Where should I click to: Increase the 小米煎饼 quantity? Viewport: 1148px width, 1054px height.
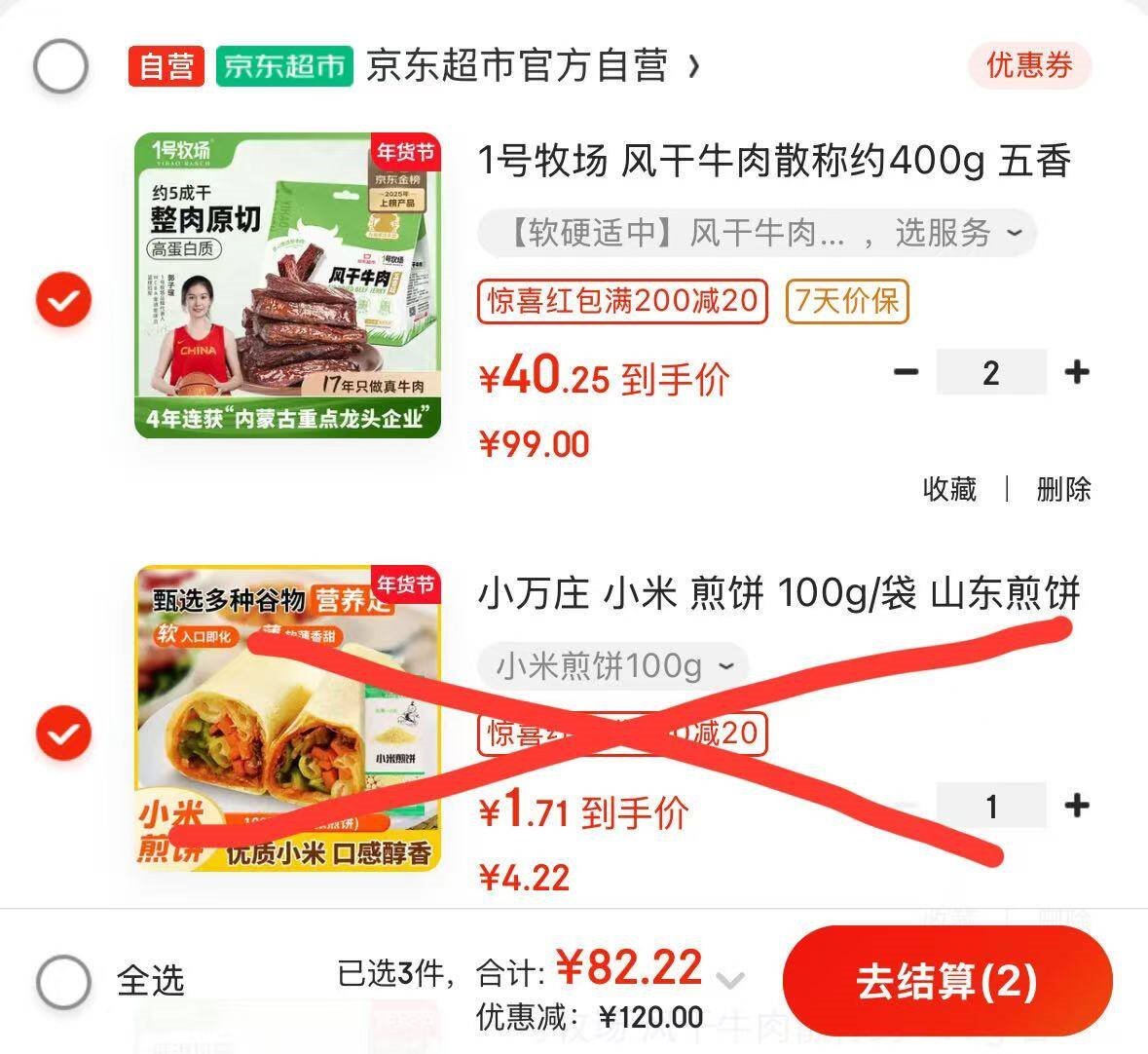click(x=1077, y=806)
